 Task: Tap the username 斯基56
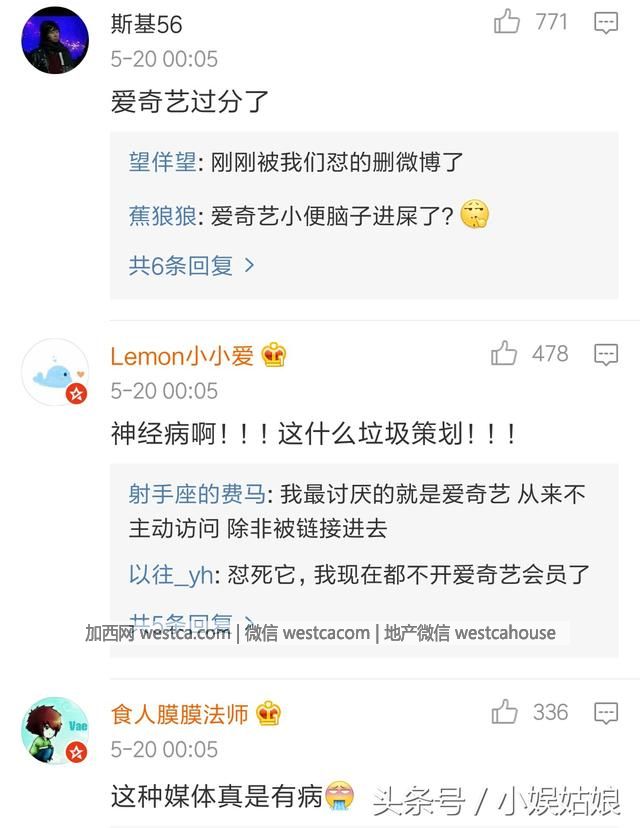click(147, 24)
